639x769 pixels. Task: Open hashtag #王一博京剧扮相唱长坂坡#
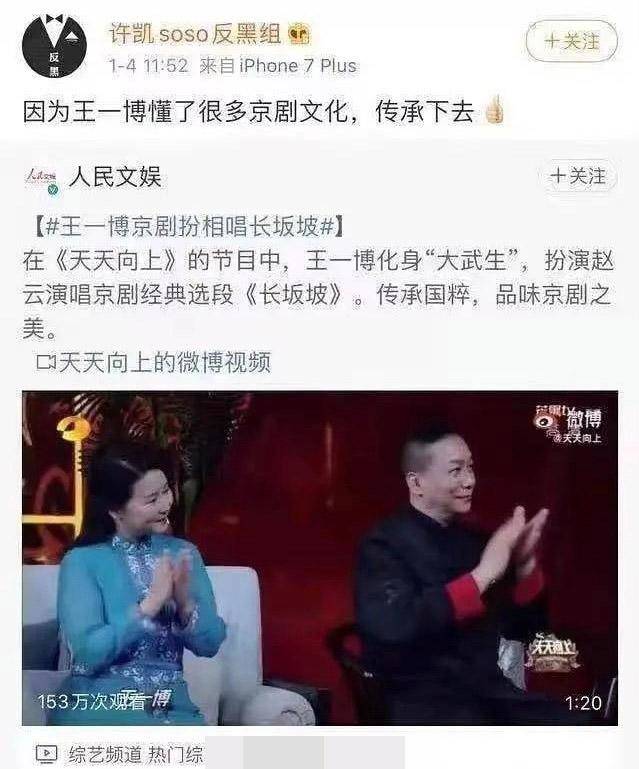(x=189, y=224)
